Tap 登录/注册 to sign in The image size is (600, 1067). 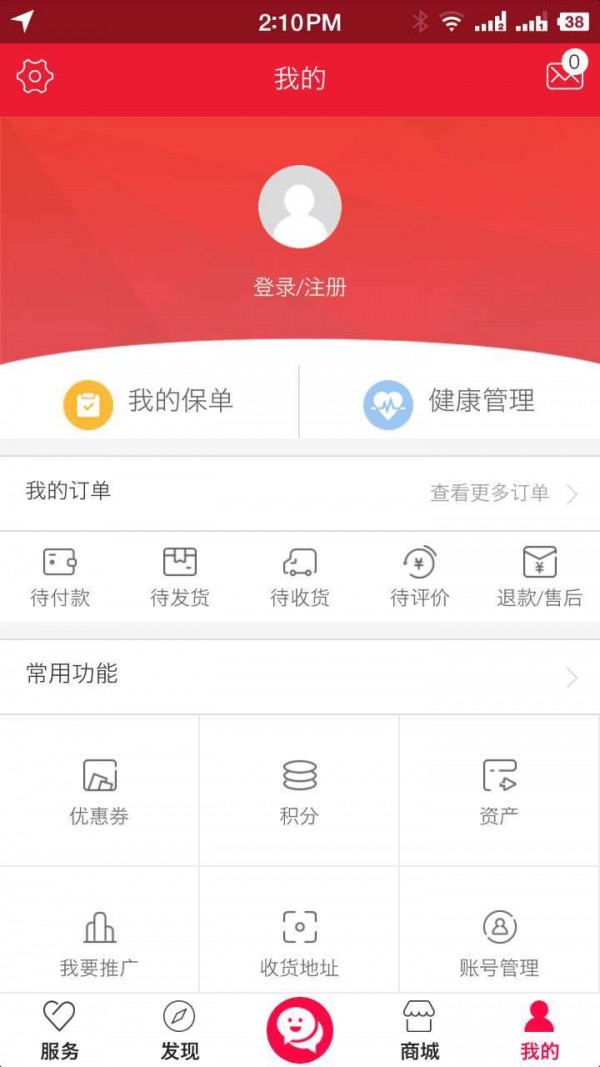[x=299, y=287]
